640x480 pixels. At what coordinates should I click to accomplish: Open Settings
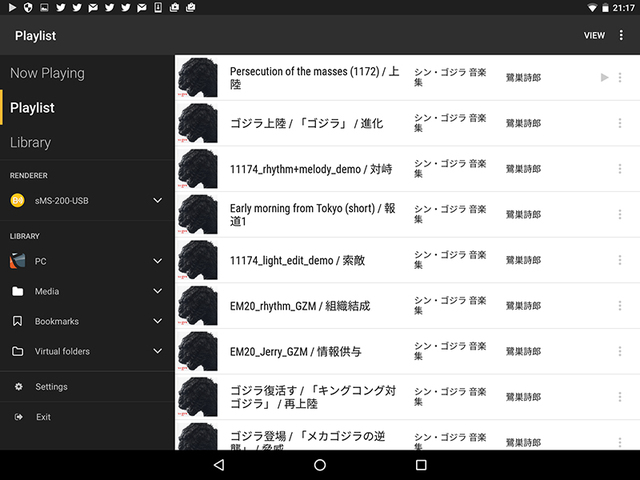pyautogui.click(x=51, y=387)
